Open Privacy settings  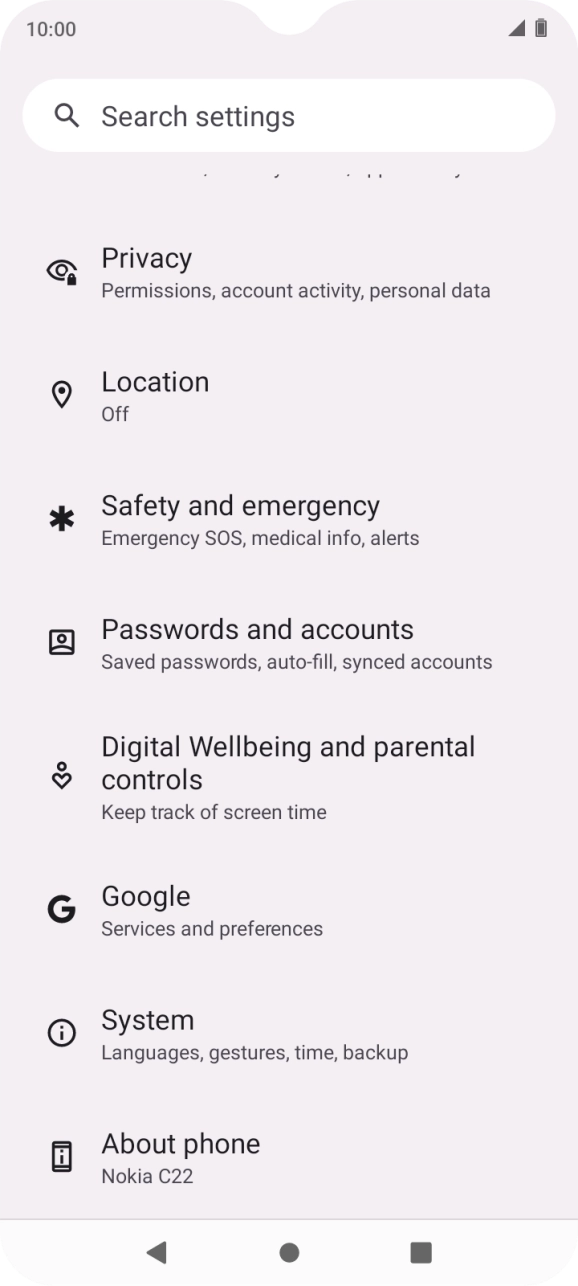(x=289, y=273)
